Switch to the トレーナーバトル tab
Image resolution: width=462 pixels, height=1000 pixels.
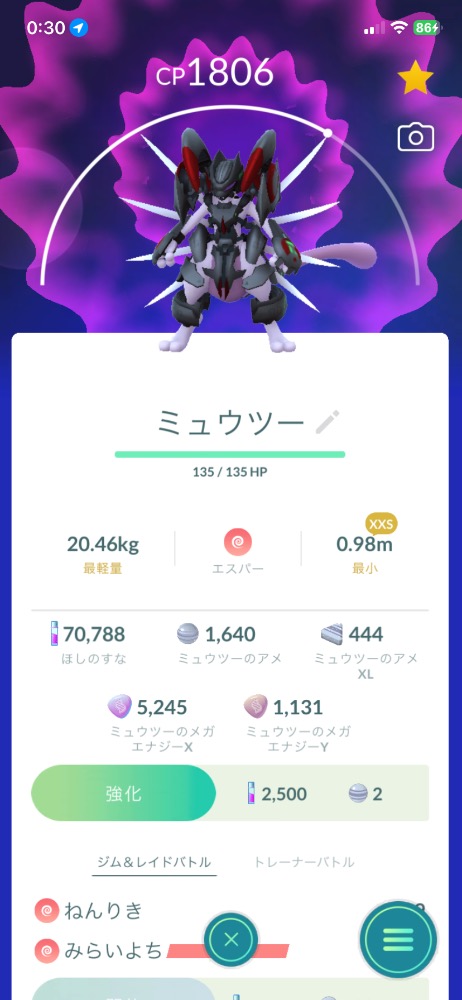click(304, 862)
